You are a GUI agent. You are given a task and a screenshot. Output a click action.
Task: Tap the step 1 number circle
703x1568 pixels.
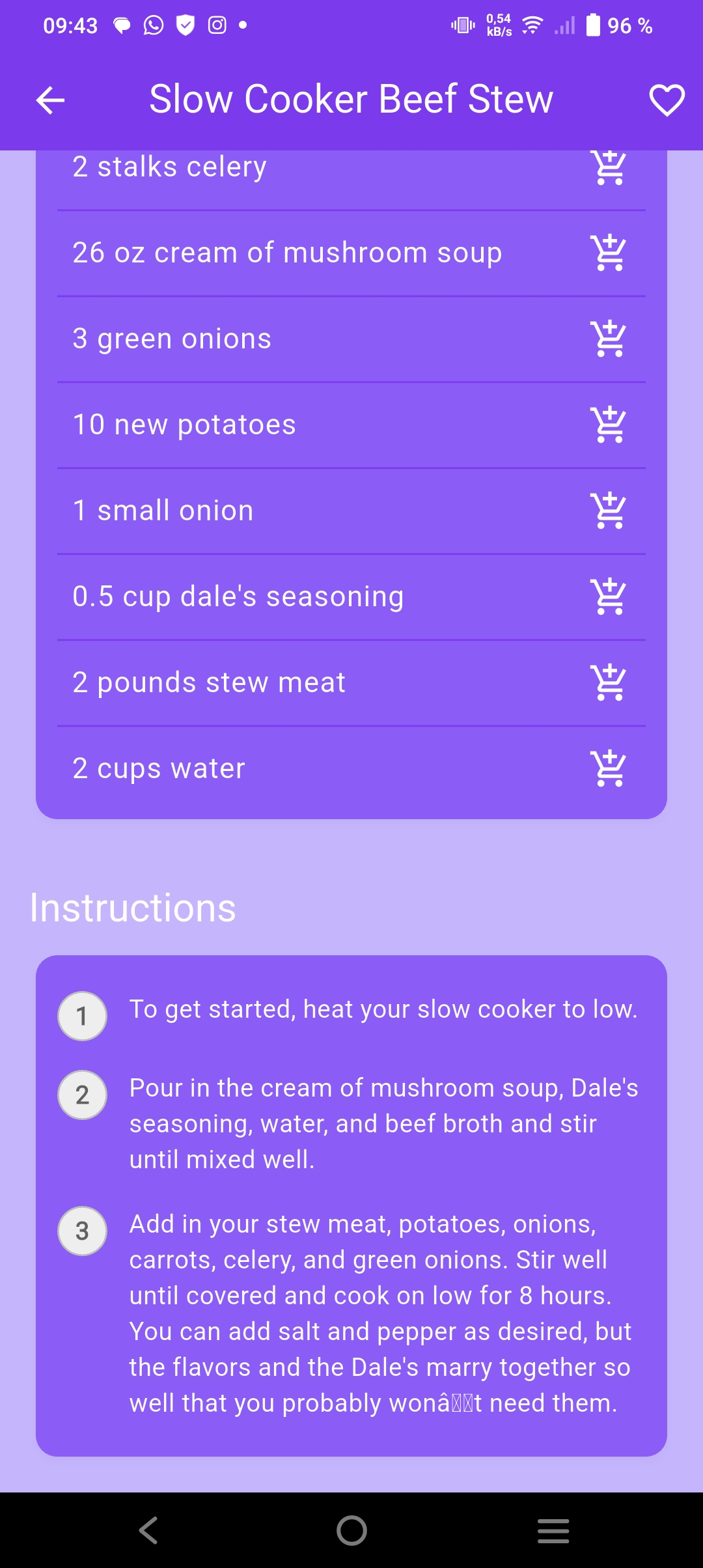click(81, 1016)
